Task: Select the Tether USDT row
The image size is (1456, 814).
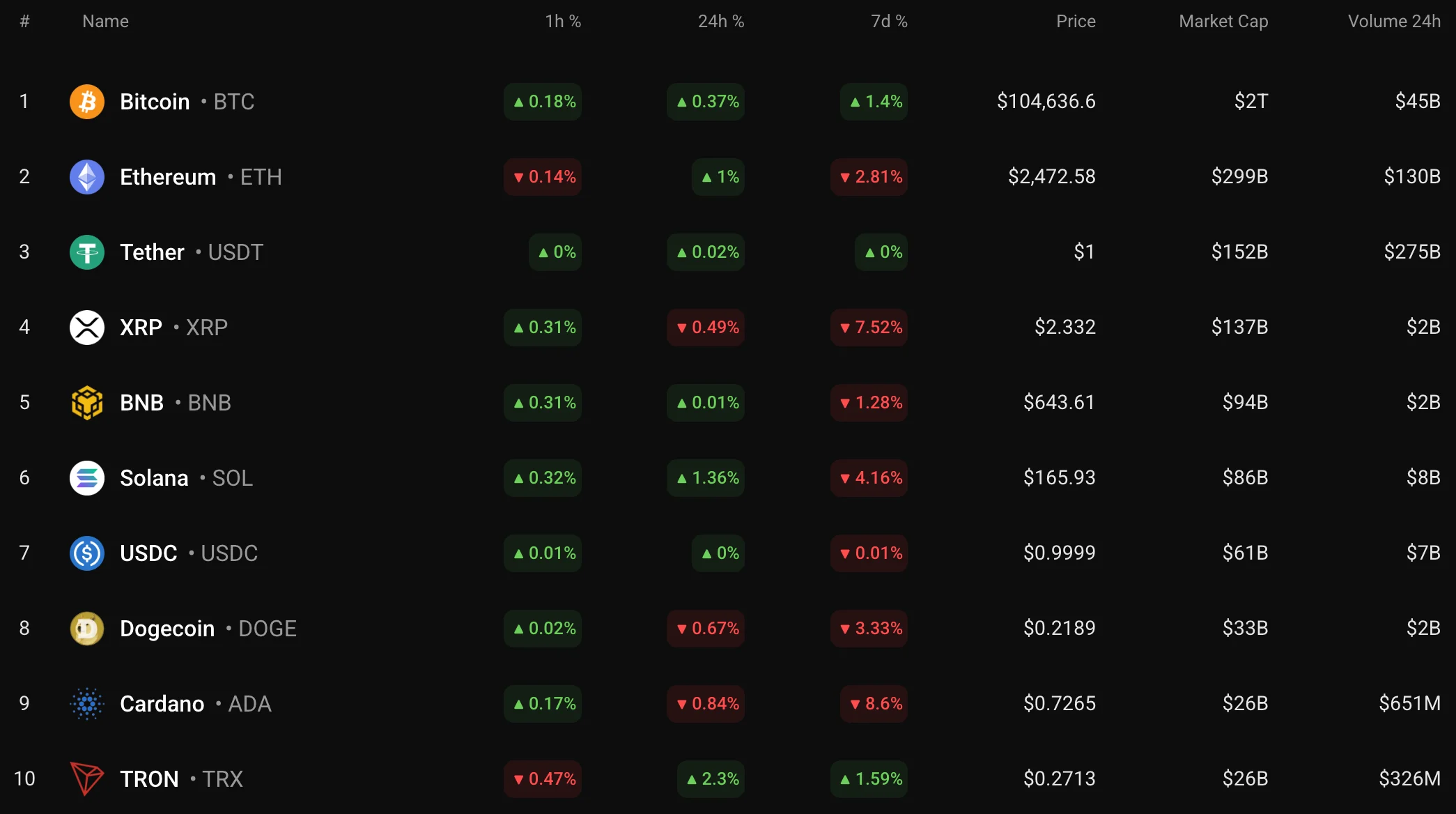Action: 153,252
